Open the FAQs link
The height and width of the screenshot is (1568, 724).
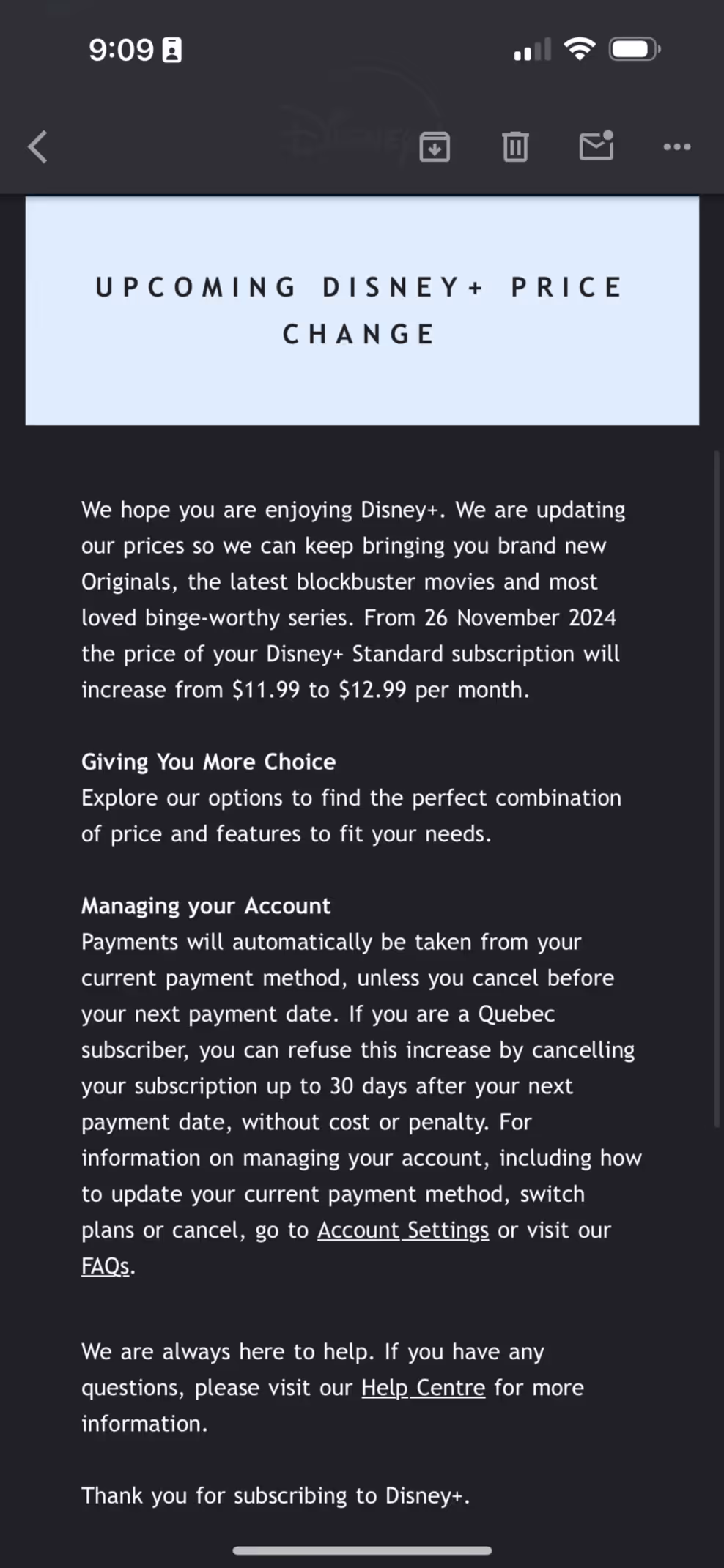(x=105, y=1266)
